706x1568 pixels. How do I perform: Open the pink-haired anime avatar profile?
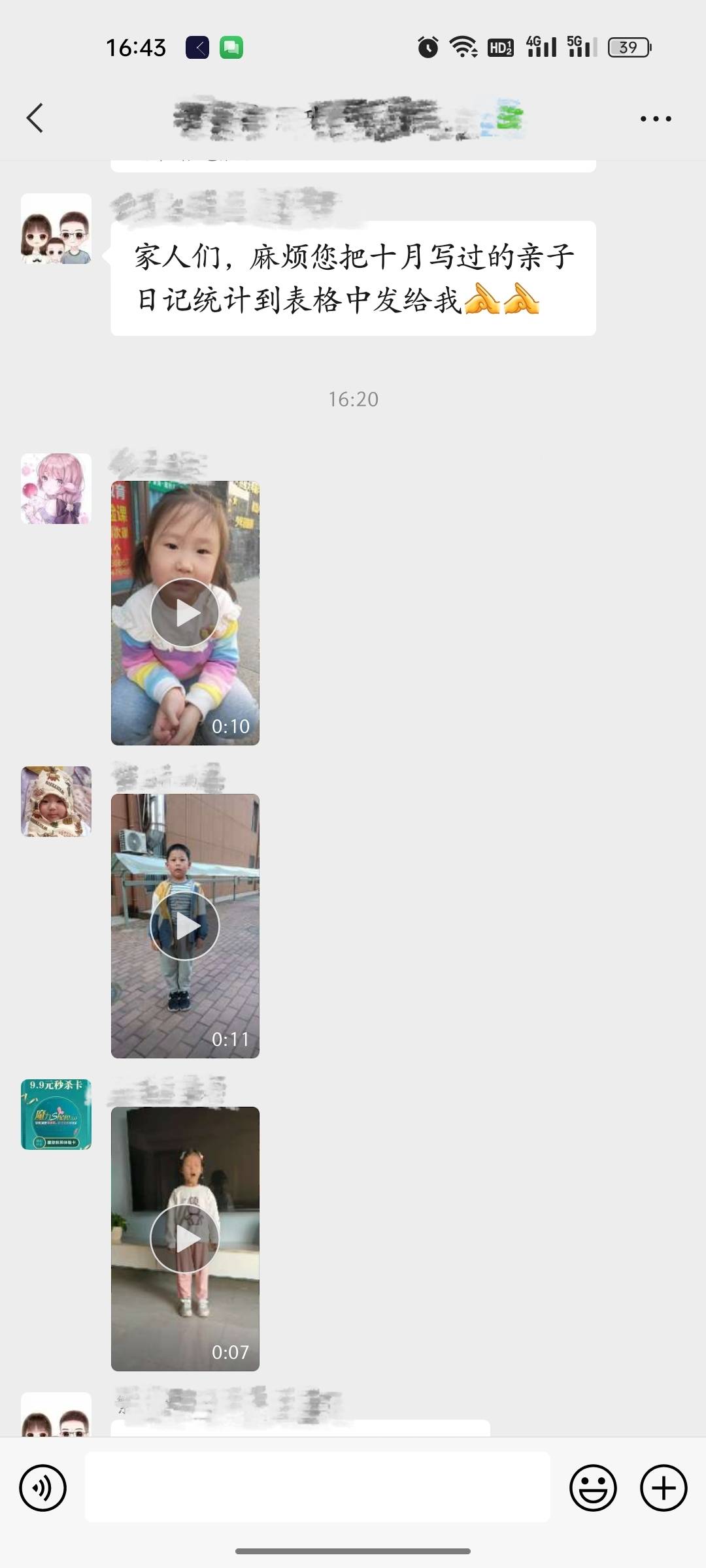(56, 489)
